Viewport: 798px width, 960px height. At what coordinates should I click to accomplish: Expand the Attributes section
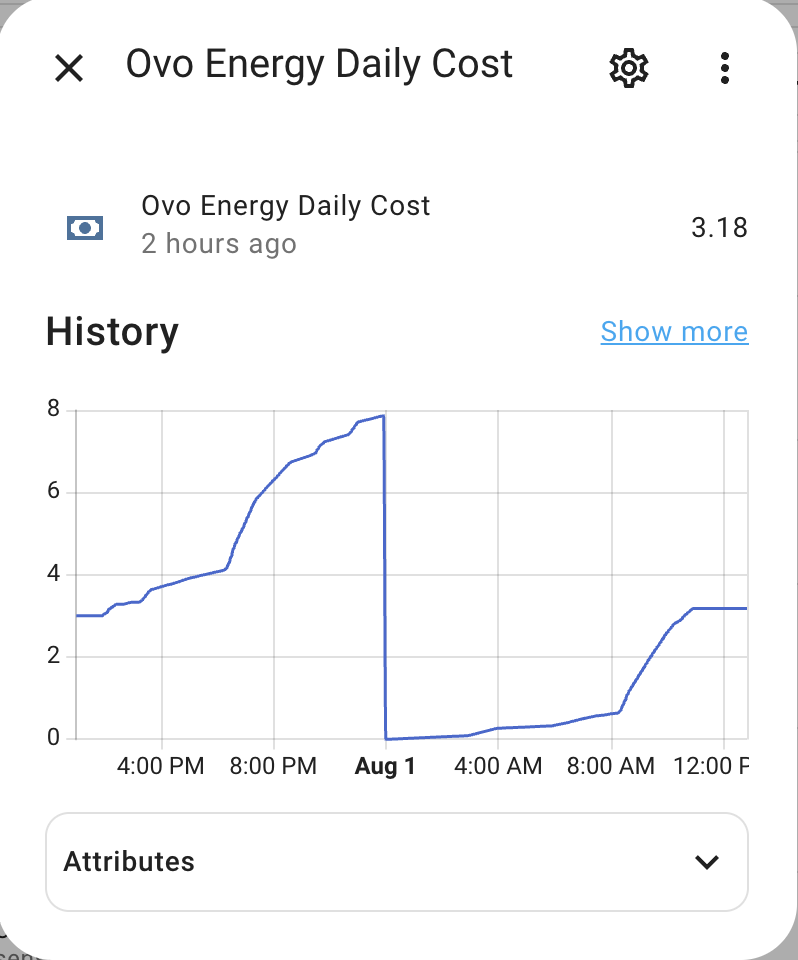(396, 862)
